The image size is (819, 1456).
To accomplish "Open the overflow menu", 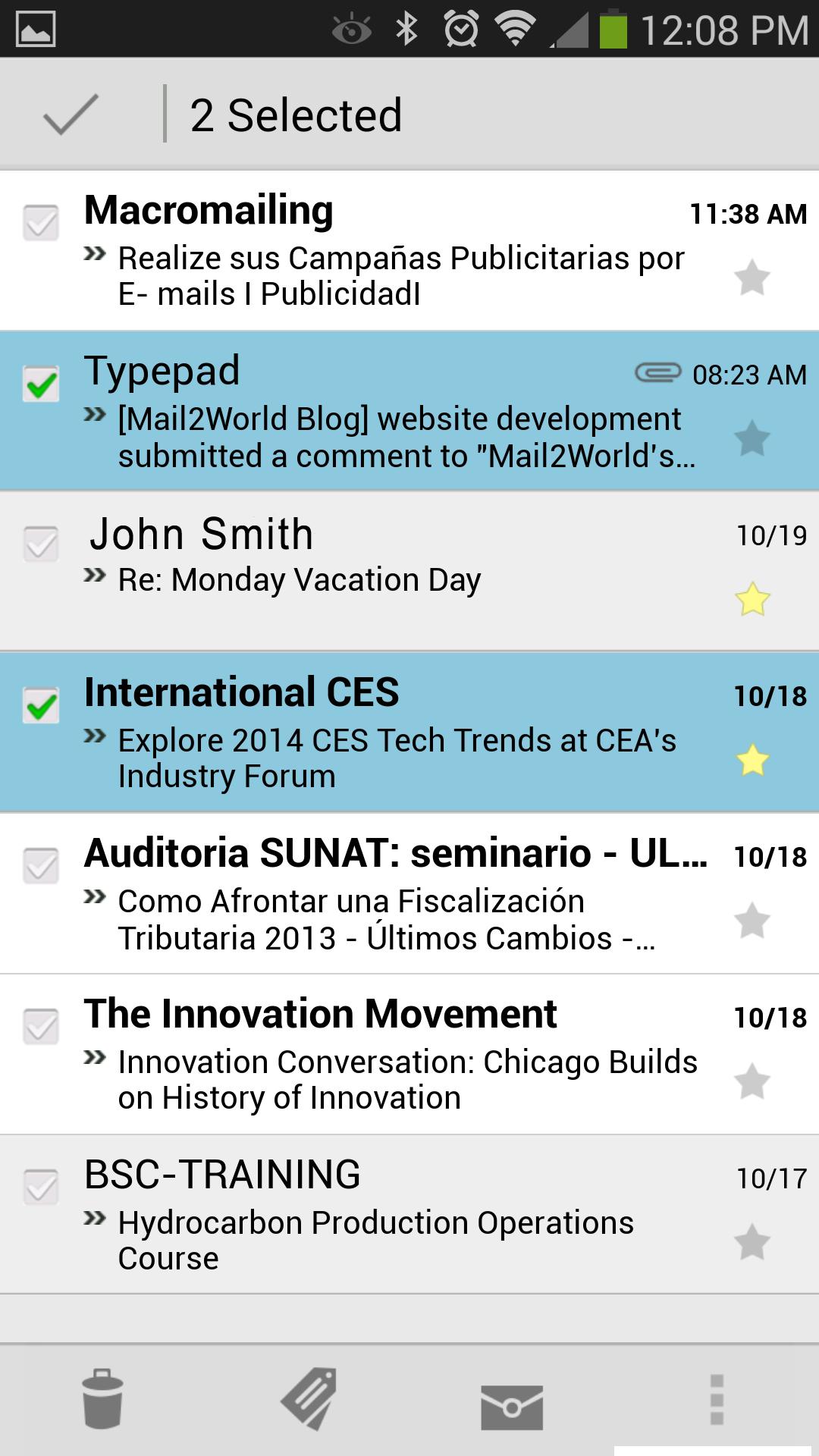I will pos(717,1399).
